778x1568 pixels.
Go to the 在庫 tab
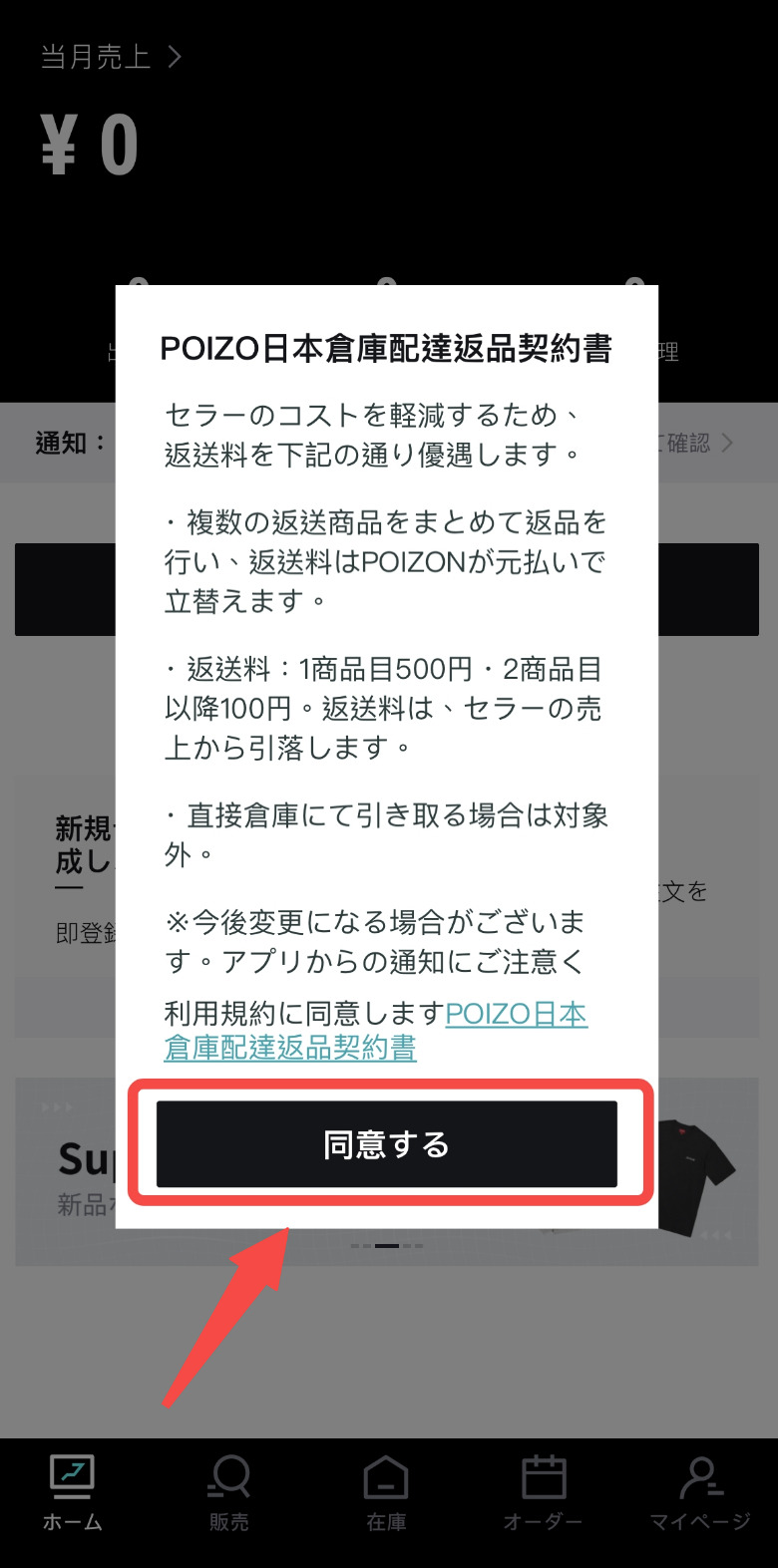click(386, 1492)
